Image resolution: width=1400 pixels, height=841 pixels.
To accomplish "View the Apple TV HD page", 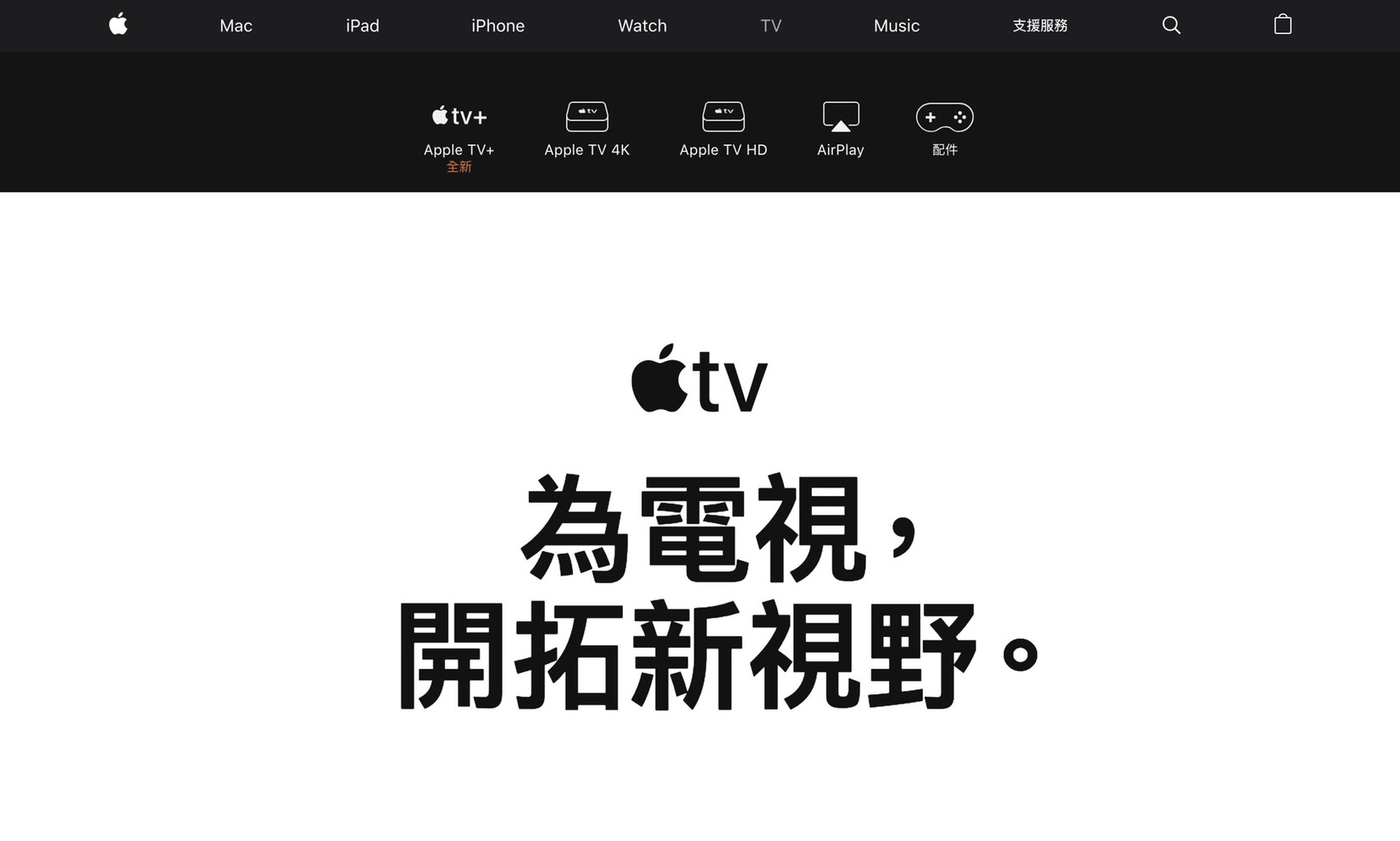I will pos(723,130).
